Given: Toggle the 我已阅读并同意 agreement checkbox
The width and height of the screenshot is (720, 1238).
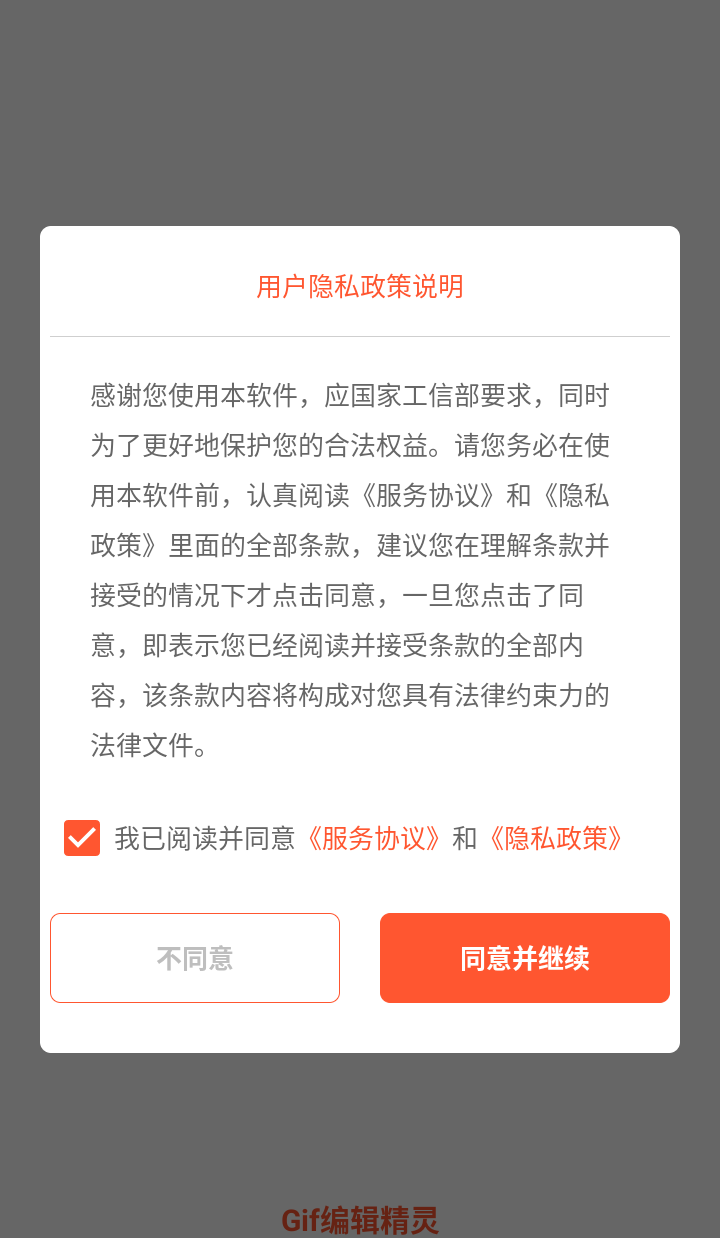Looking at the screenshot, I should point(81,838).
